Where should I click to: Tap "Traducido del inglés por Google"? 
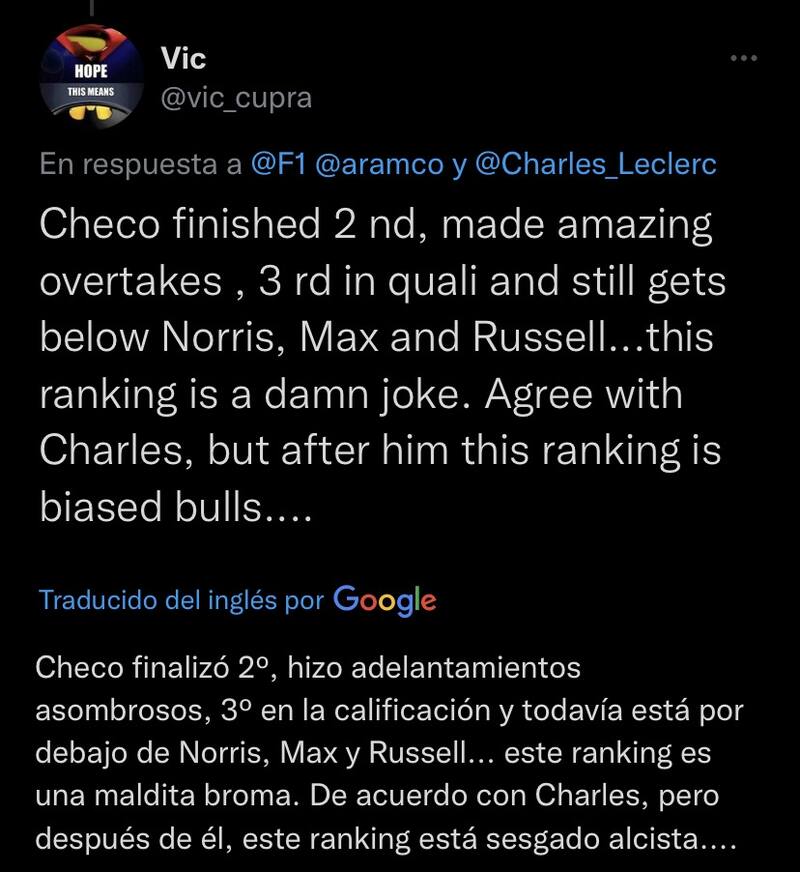click(237, 600)
